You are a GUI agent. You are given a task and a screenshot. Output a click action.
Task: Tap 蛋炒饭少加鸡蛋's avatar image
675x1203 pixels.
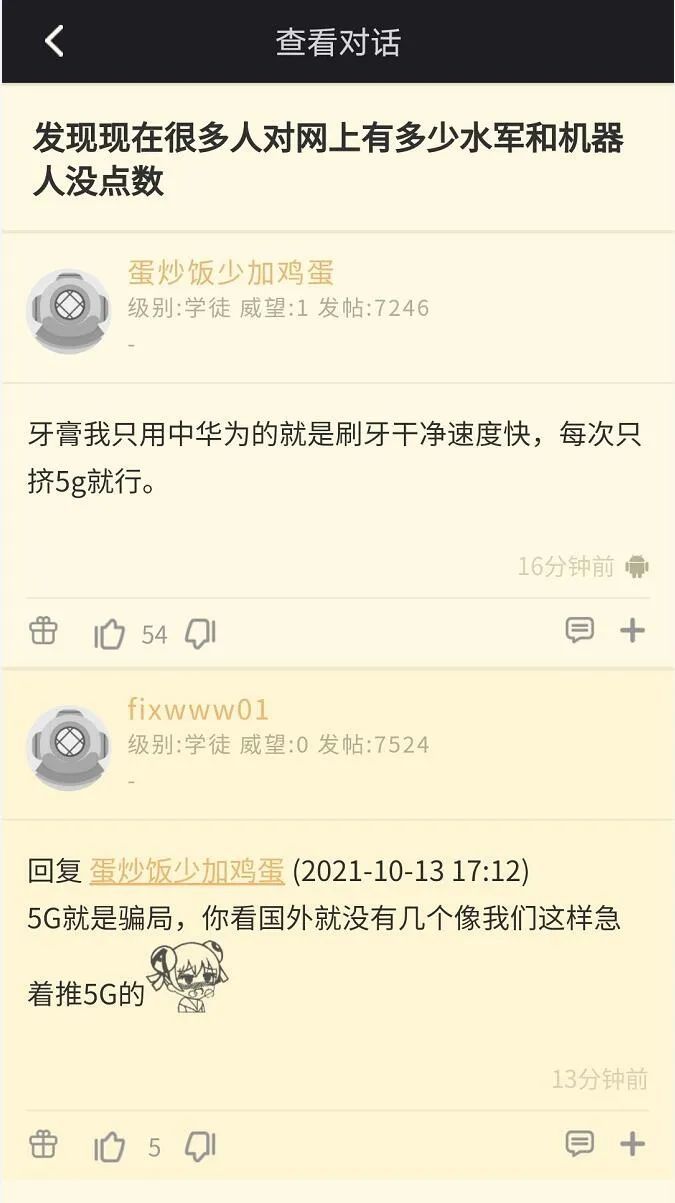pyautogui.click(x=68, y=311)
